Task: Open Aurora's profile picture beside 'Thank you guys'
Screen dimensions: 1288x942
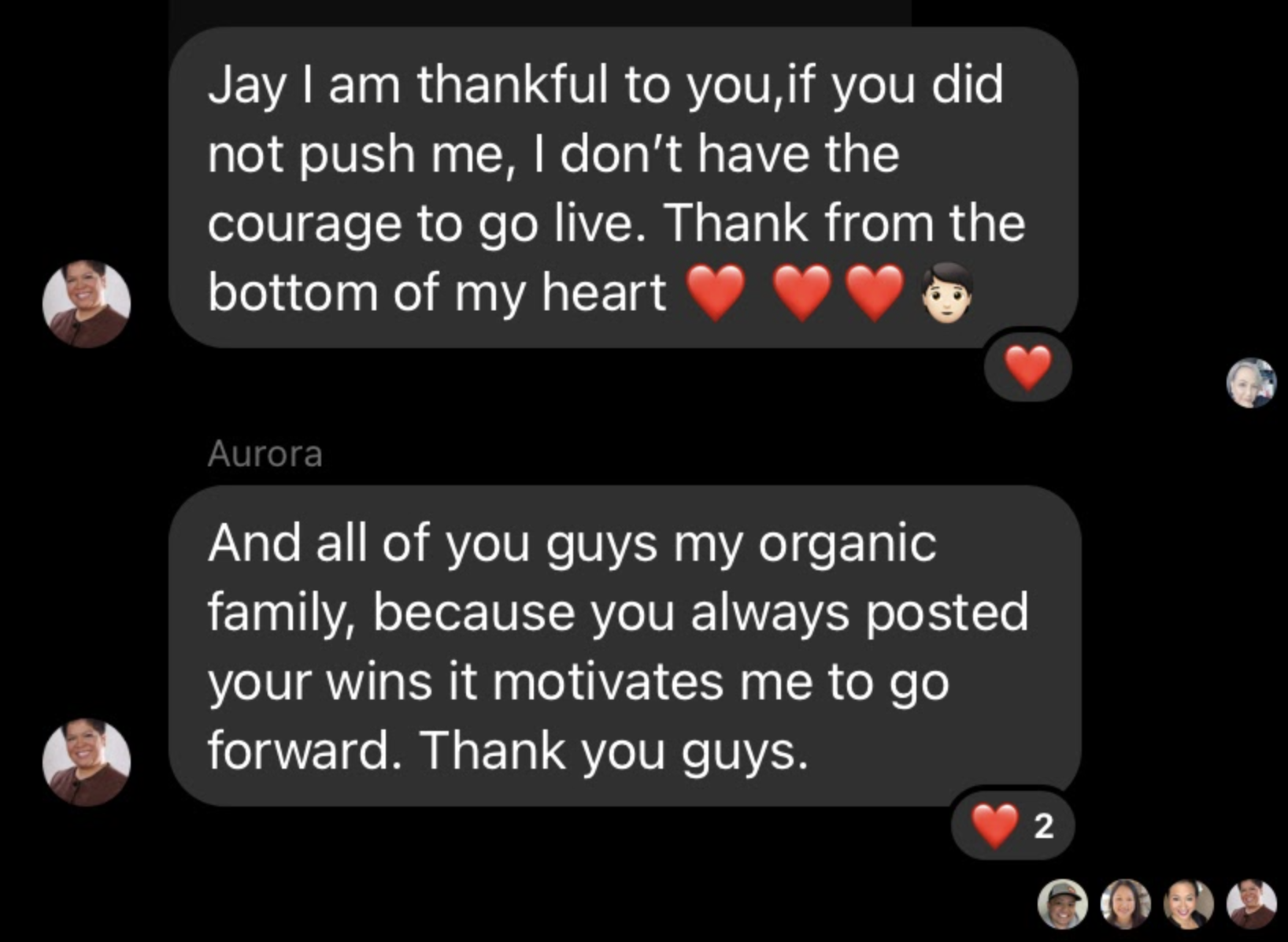Action: tap(87, 762)
